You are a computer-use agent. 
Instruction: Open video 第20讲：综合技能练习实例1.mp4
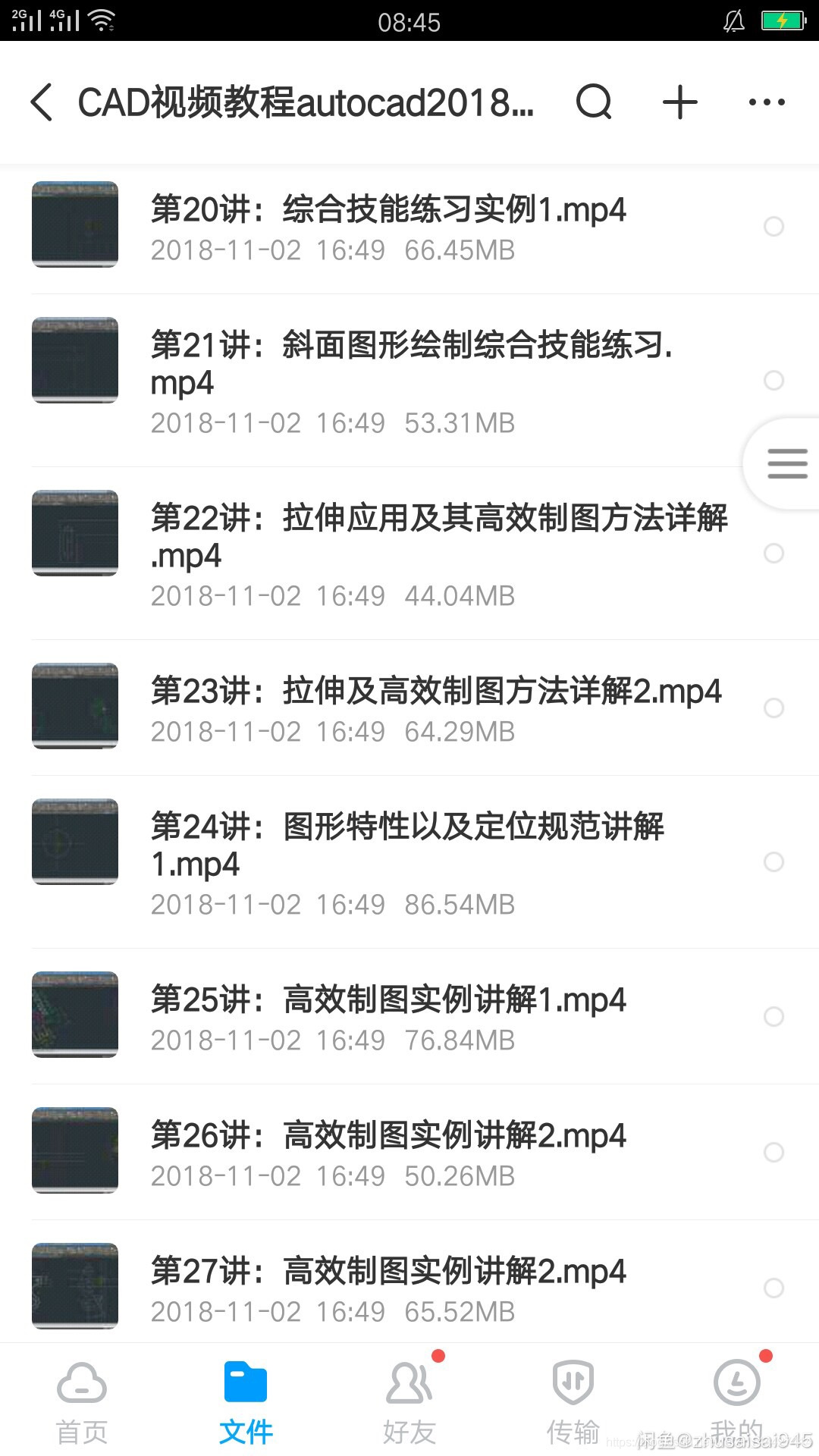[388, 225]
